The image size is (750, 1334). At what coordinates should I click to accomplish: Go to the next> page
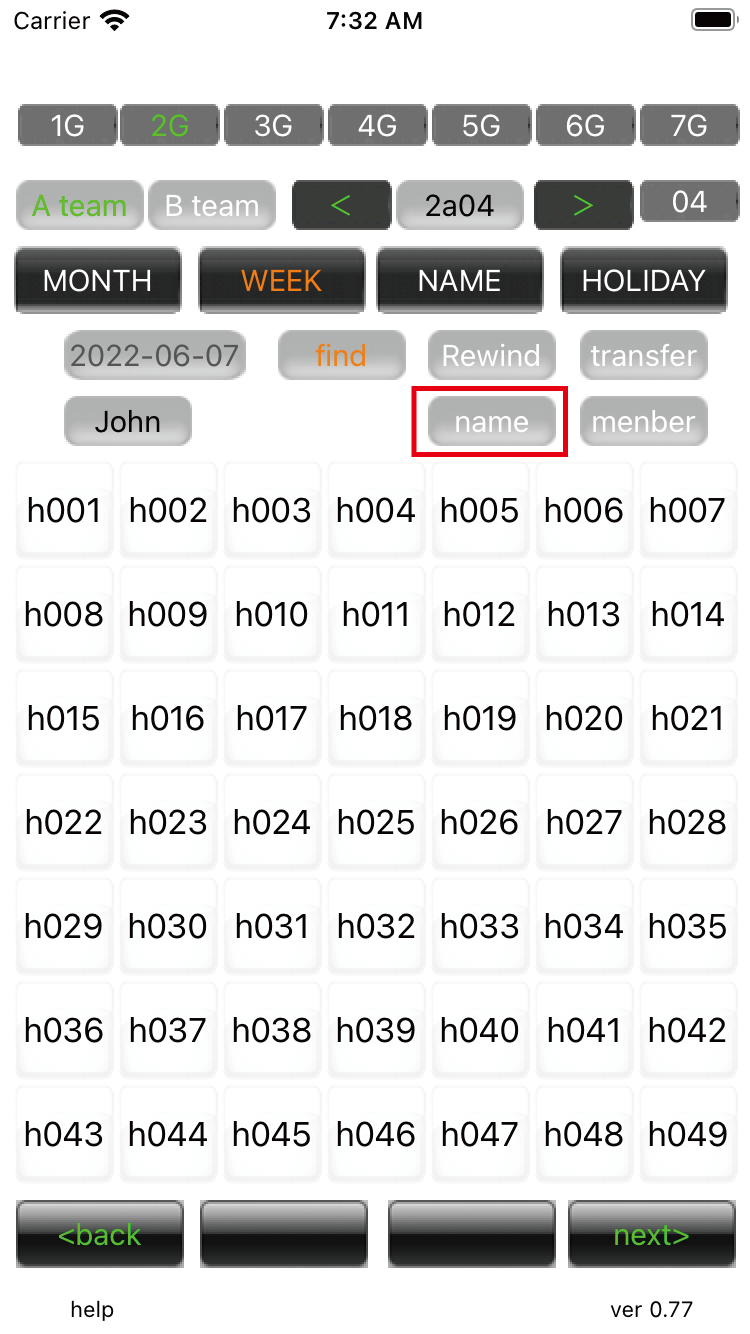click(652, 1235)
